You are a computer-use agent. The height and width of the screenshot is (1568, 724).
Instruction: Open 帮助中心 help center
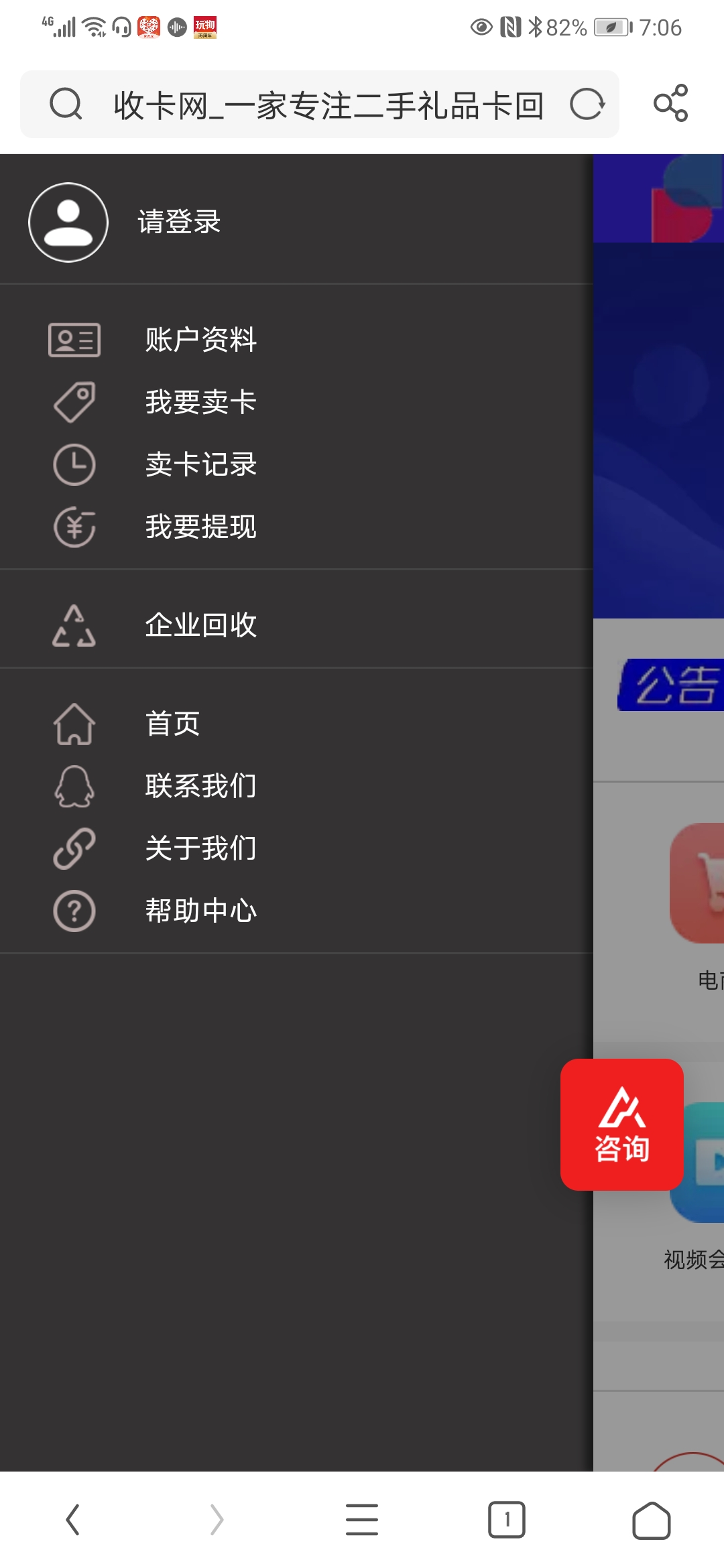200,911
